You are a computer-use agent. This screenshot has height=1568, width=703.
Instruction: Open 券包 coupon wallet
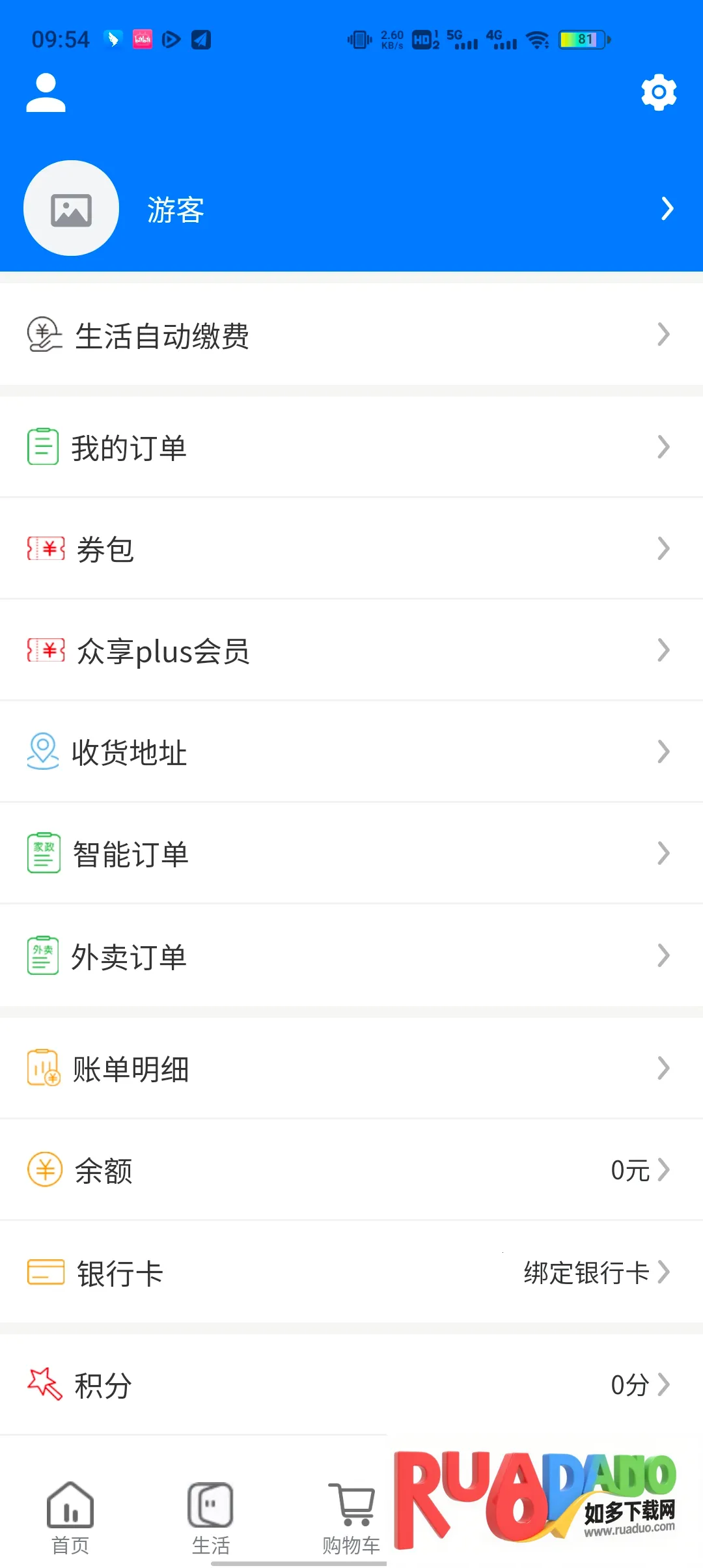click(351, 549)
